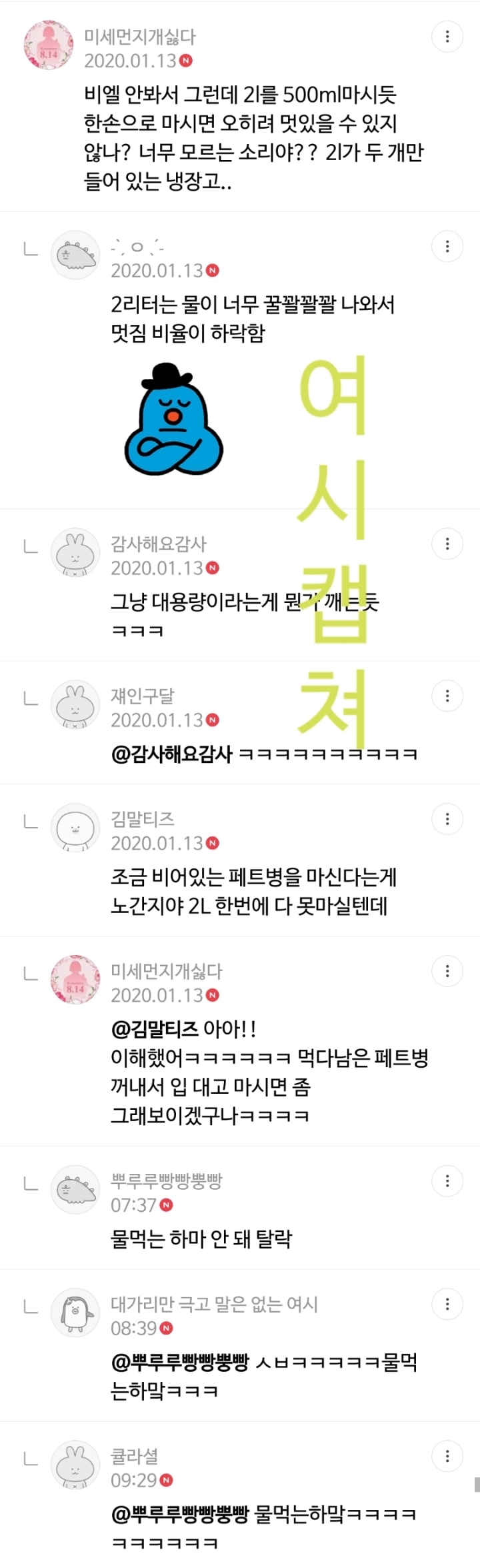Tap the @감사해요감사 mention in 재인구달's reply

pos(171,754)
